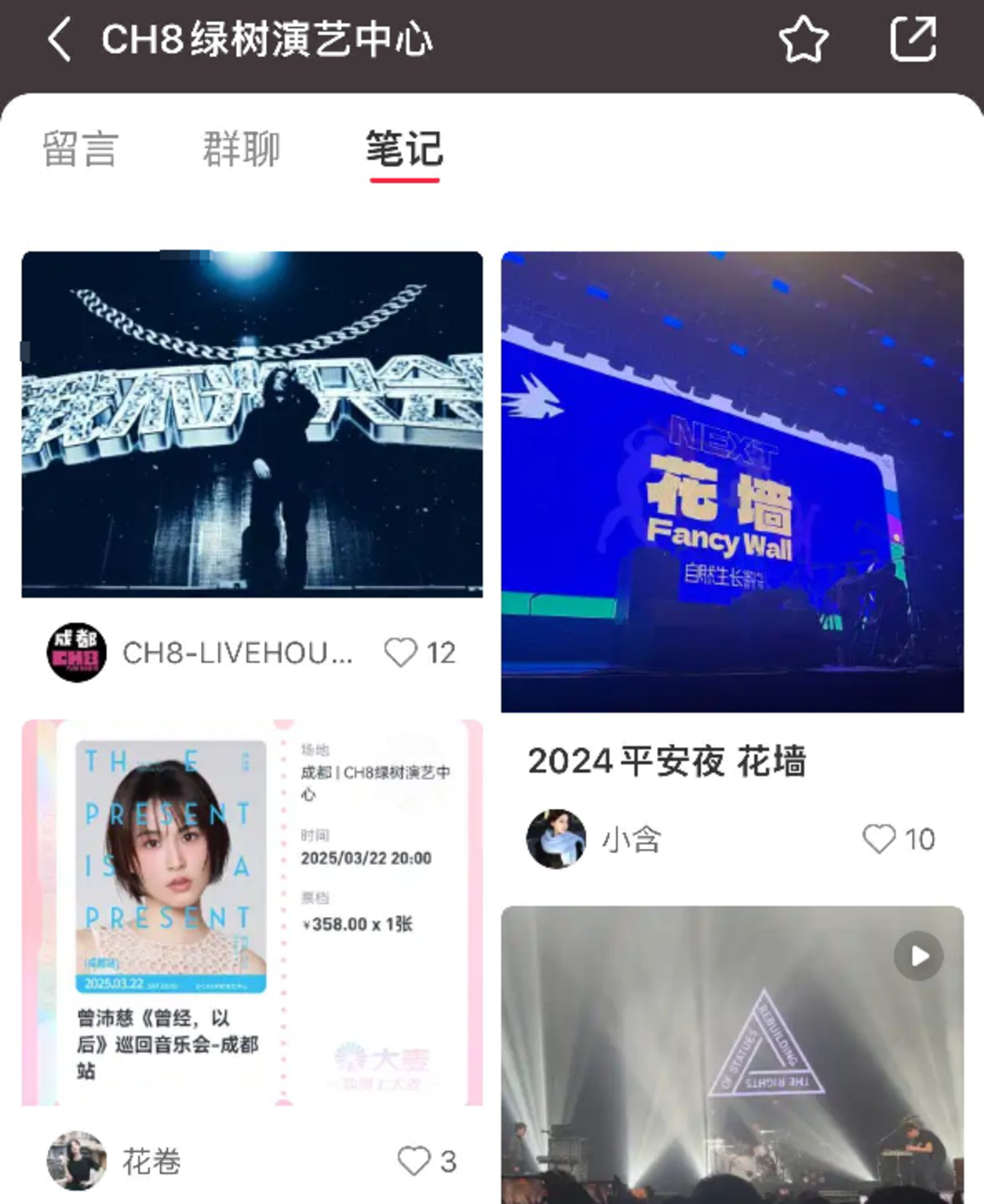Select the 笔记 tab
The width and height of the screenshot is (984, 1204).
404,149
